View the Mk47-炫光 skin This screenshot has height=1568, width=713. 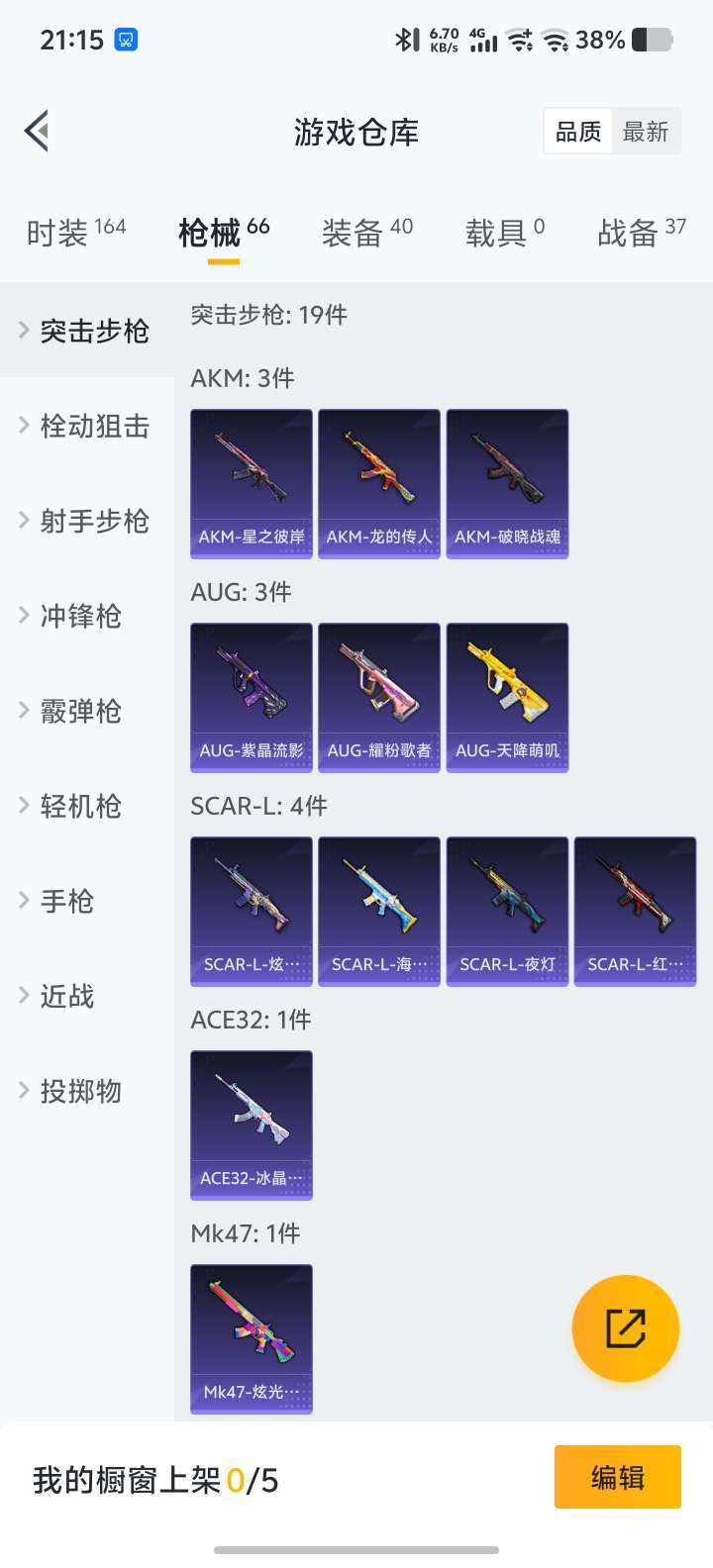251,1338
